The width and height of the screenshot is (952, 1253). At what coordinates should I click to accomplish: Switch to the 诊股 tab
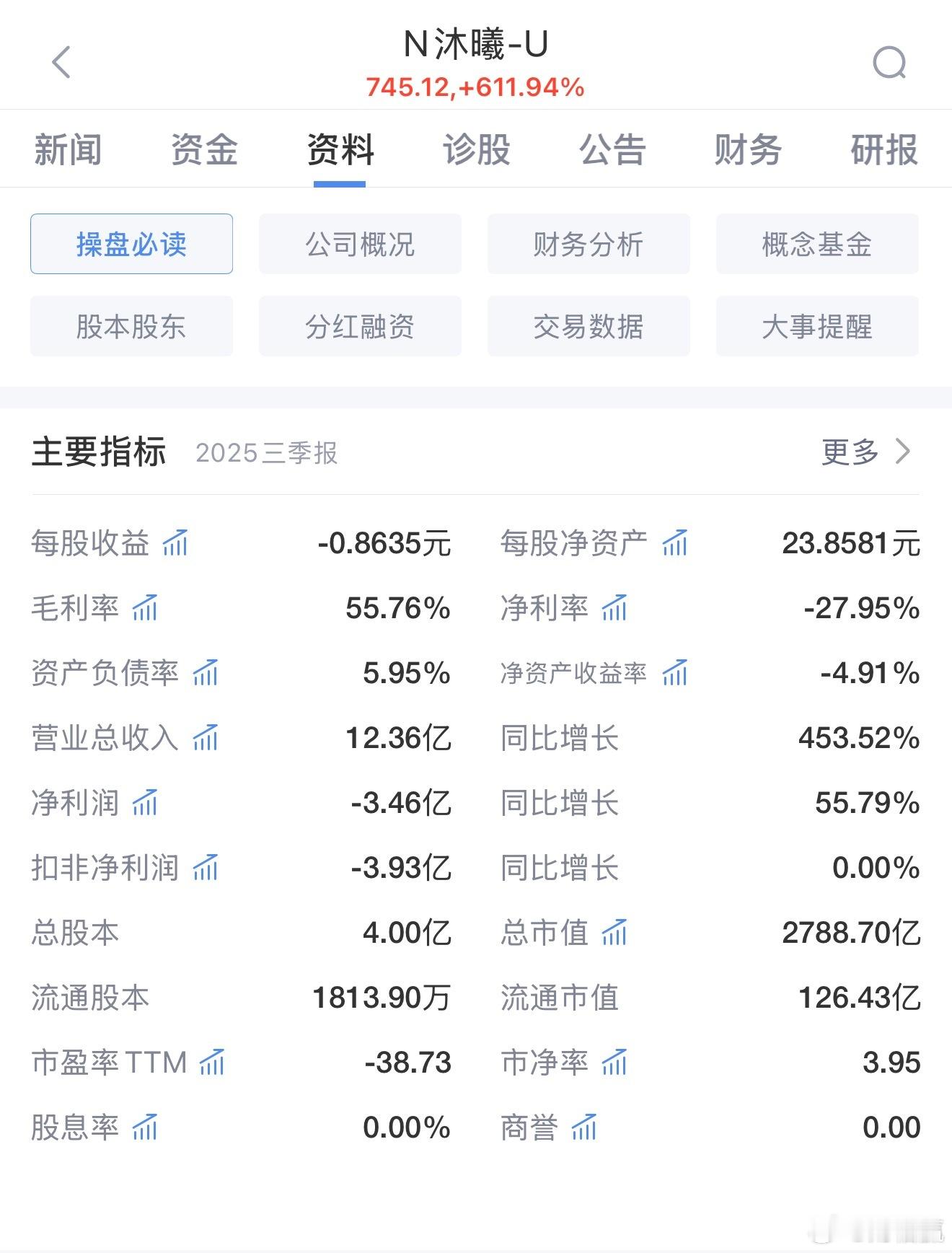477,150
